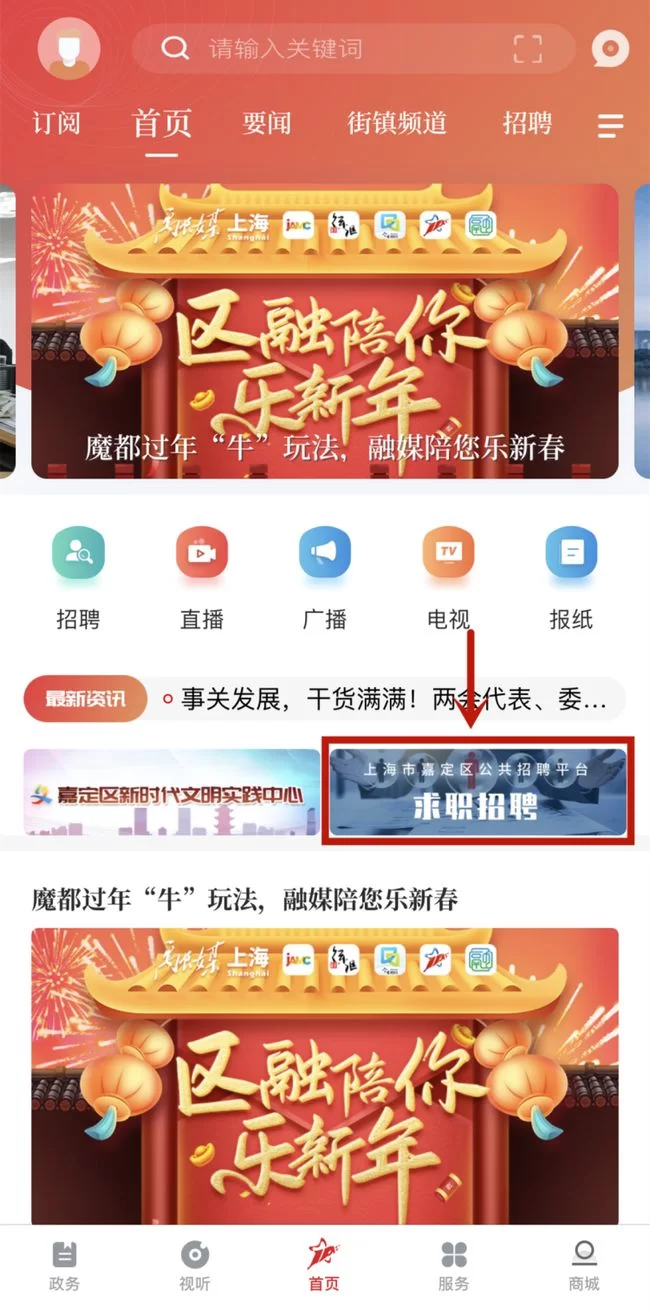Open 嘉定区新时代文明实践中心 banner
The height and width of the screenshot is (1314, 650).
pyautogui.click(x=172, y=793)
